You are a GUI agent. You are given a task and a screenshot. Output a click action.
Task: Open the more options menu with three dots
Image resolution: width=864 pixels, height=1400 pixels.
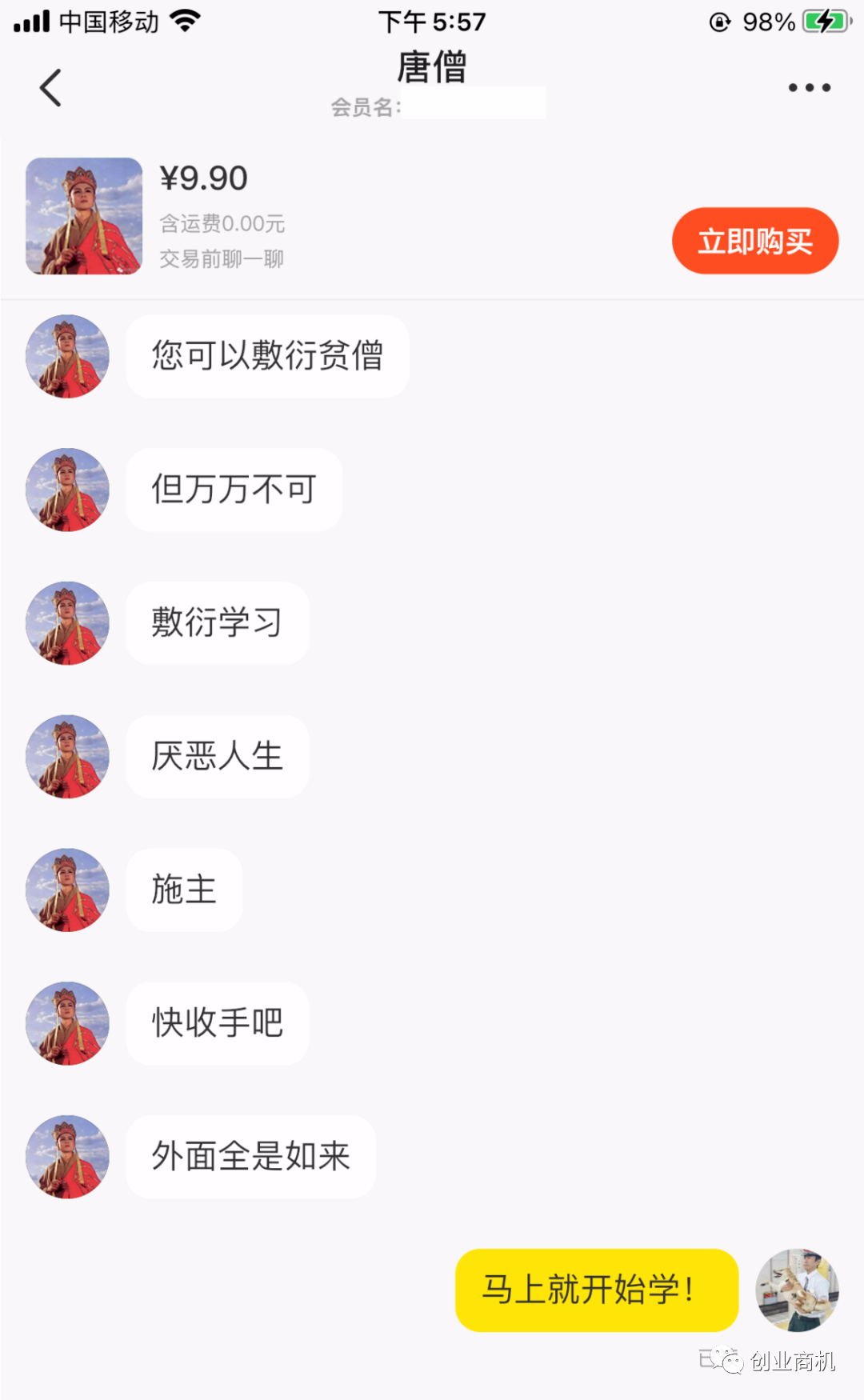pyautogui.click(x=810, y=88)
